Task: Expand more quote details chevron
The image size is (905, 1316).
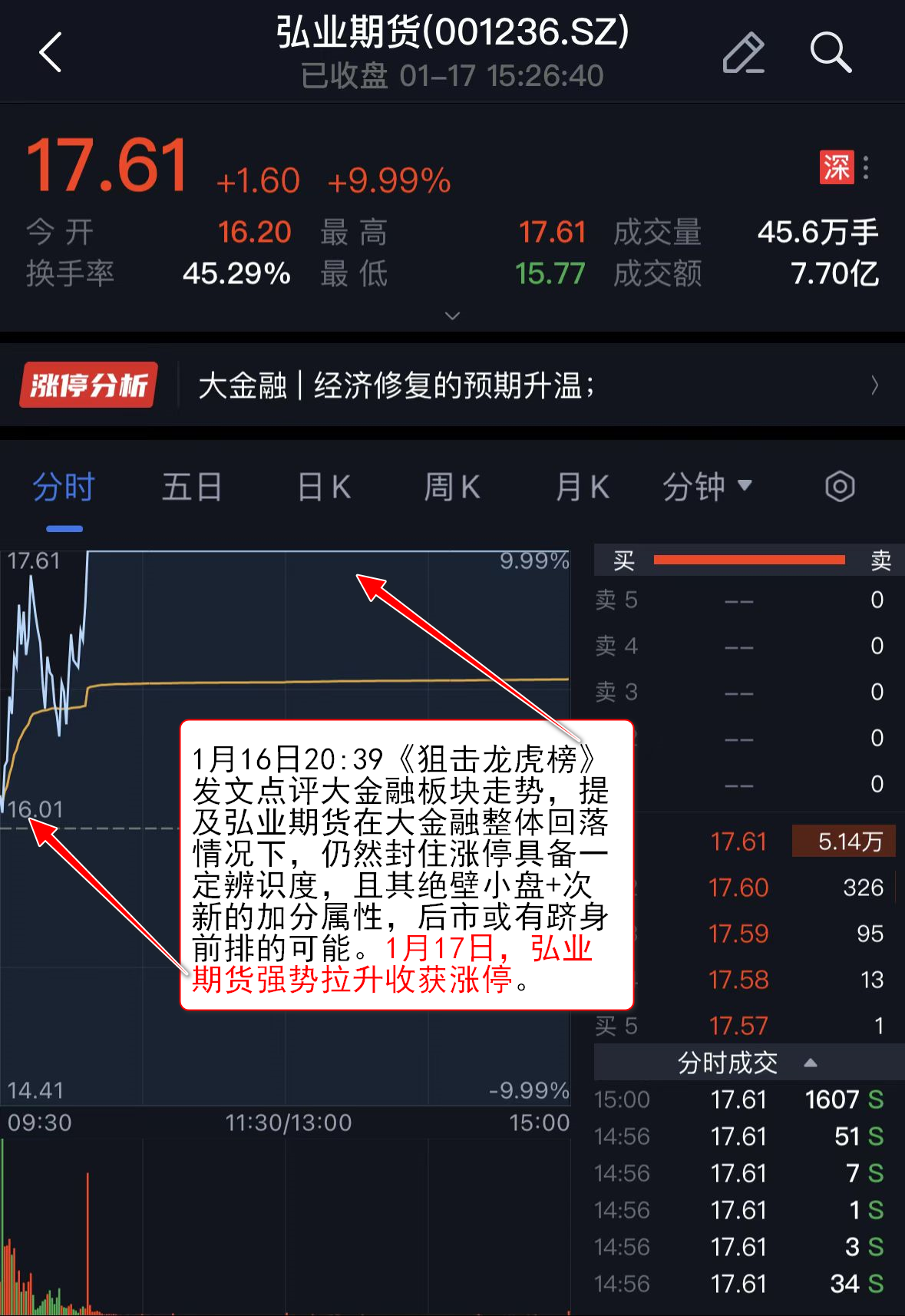Action: click(452, 316)
